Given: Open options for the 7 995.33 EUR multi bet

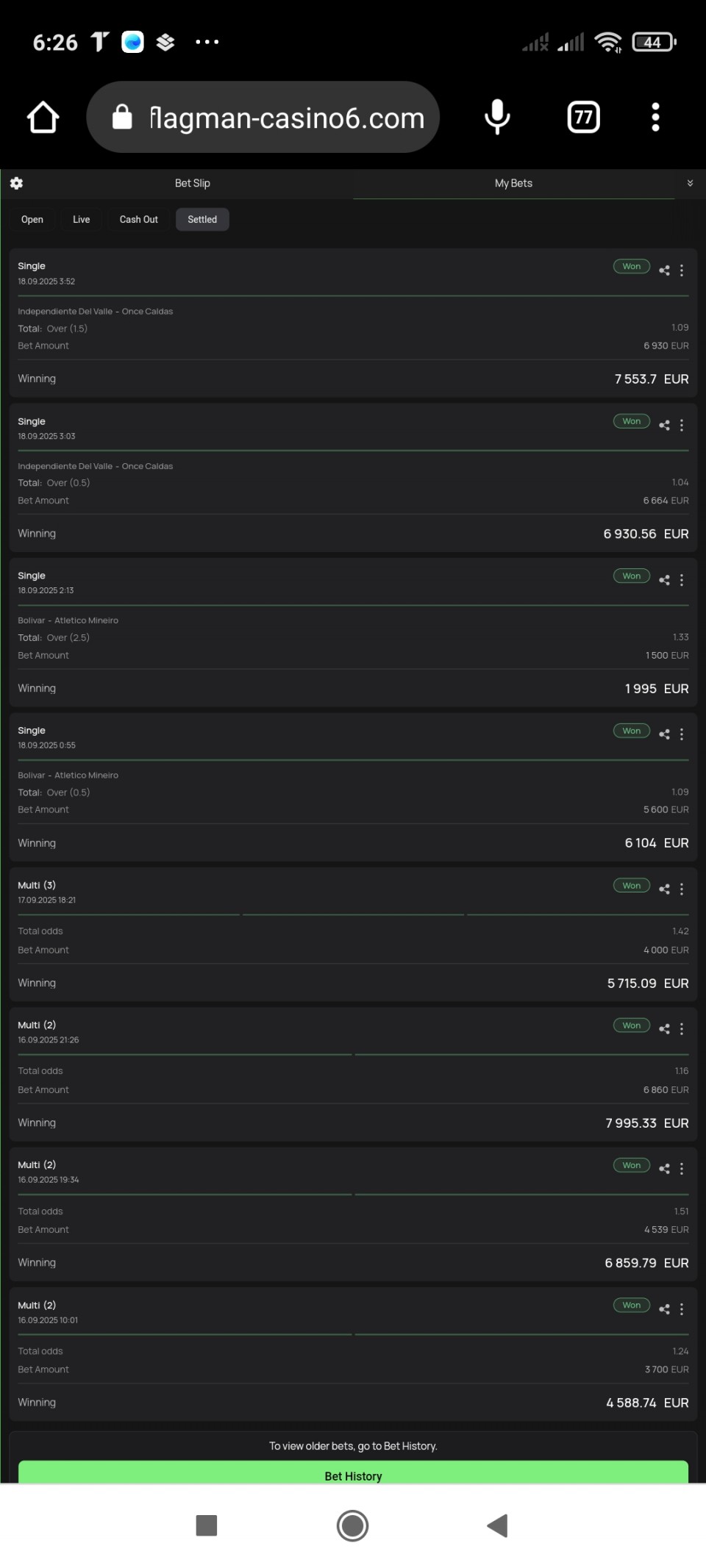Looking at the screenshot, I should click(682, 1029).
